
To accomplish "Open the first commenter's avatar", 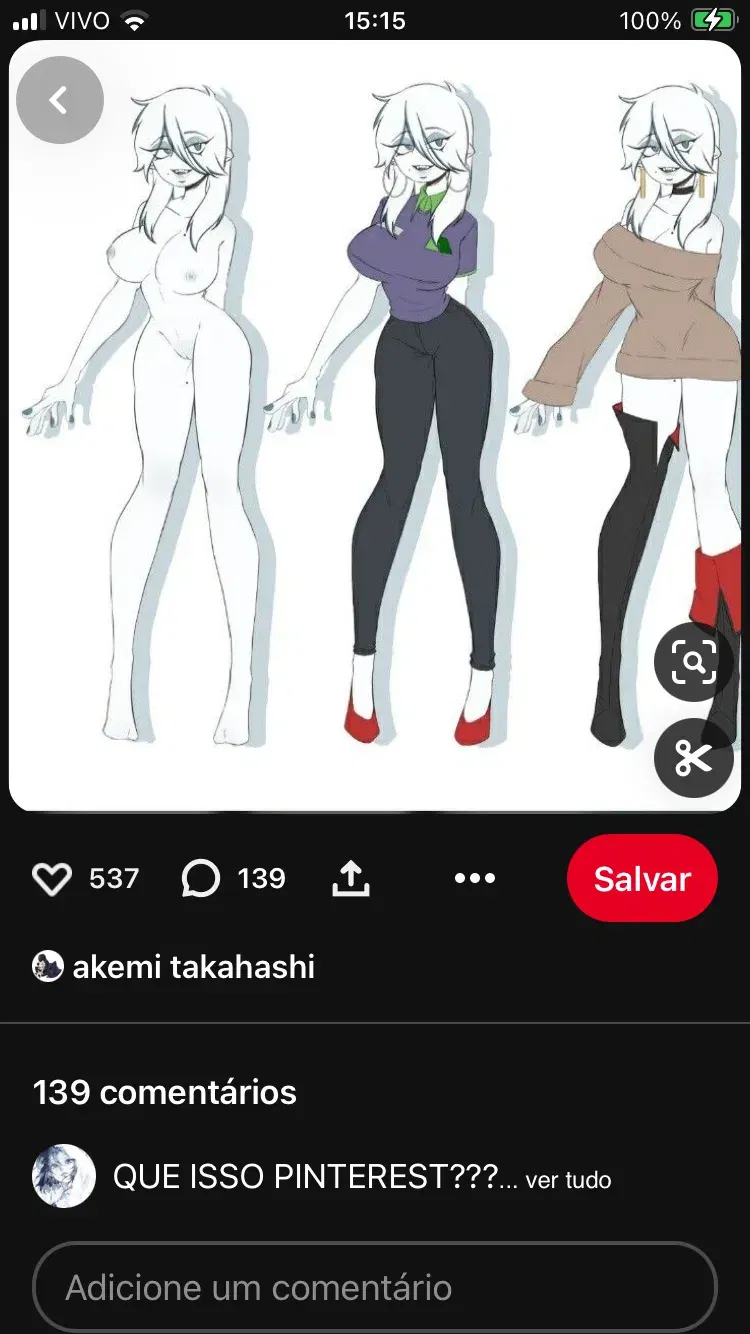I will [64, 1176].
